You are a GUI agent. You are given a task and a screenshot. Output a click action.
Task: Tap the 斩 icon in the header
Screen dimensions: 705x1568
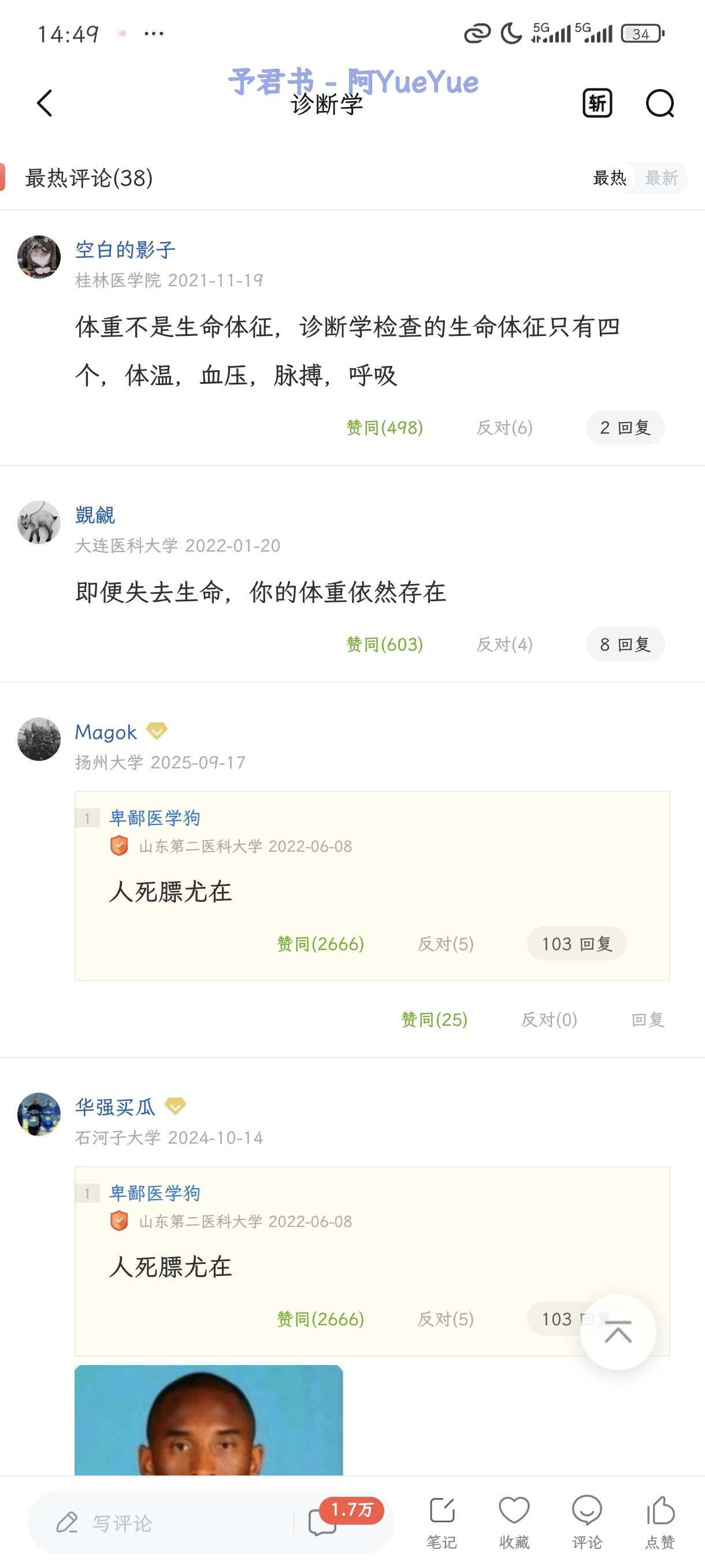click(597, 103)
